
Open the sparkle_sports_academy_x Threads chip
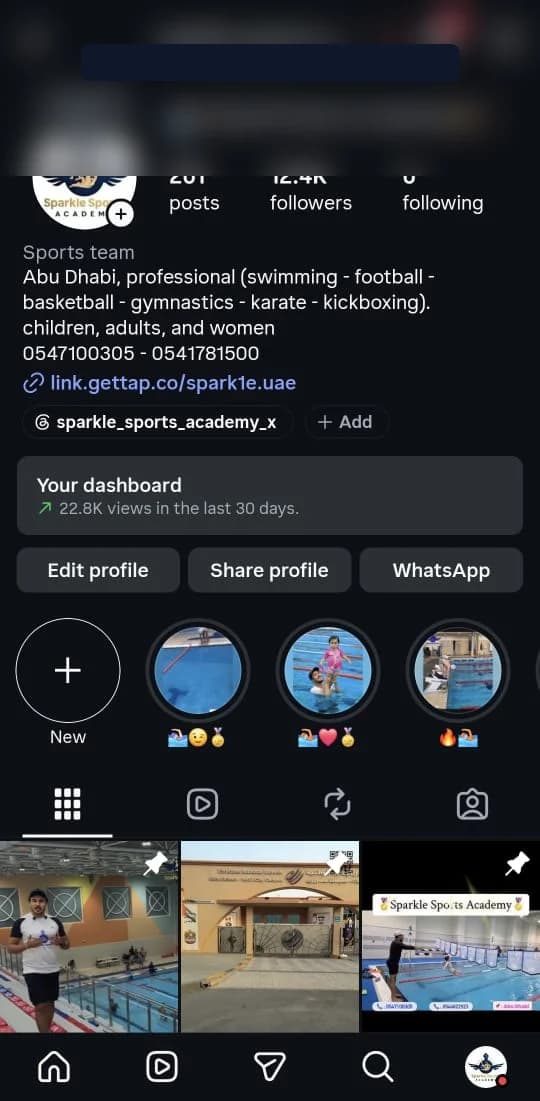click(157, 422)
